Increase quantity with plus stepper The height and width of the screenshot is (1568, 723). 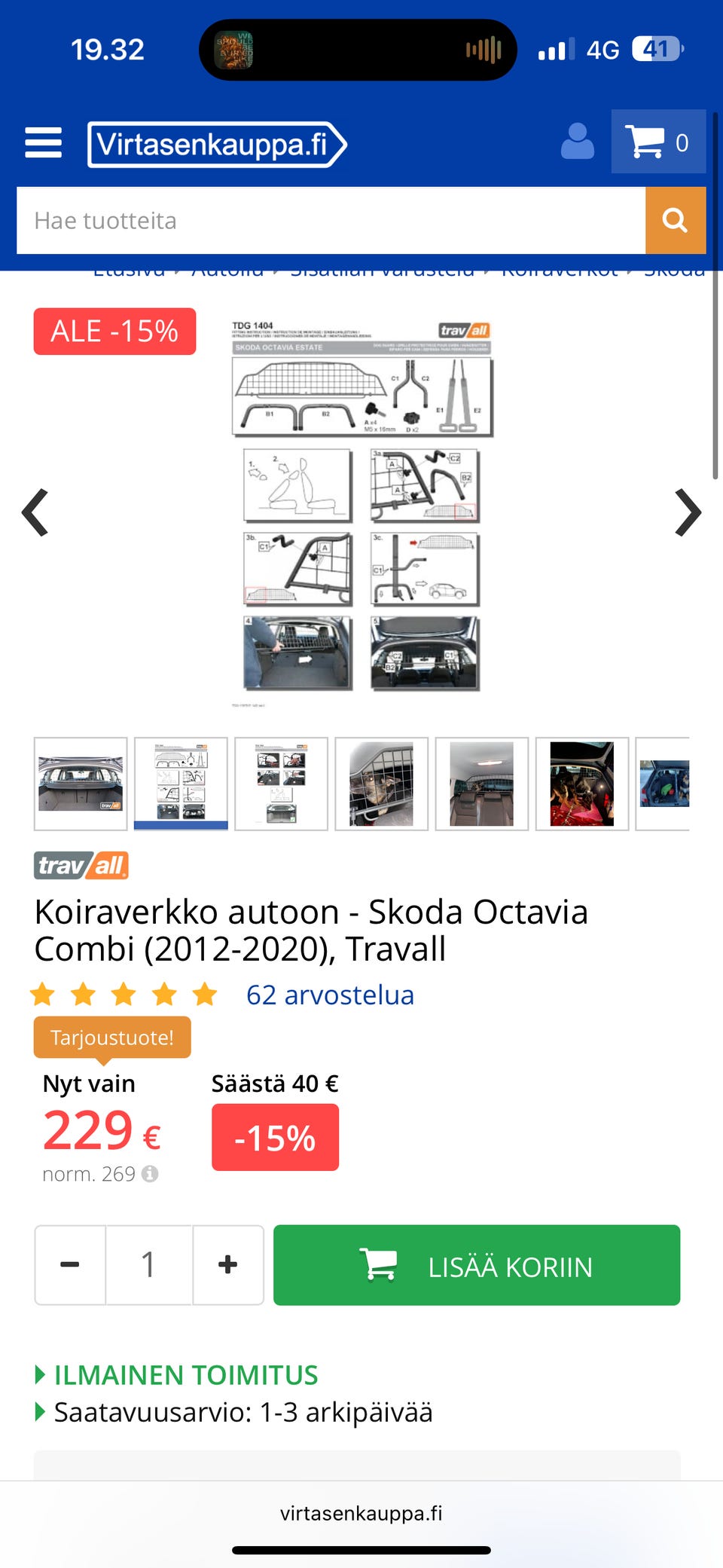(x=228, y=1264)
